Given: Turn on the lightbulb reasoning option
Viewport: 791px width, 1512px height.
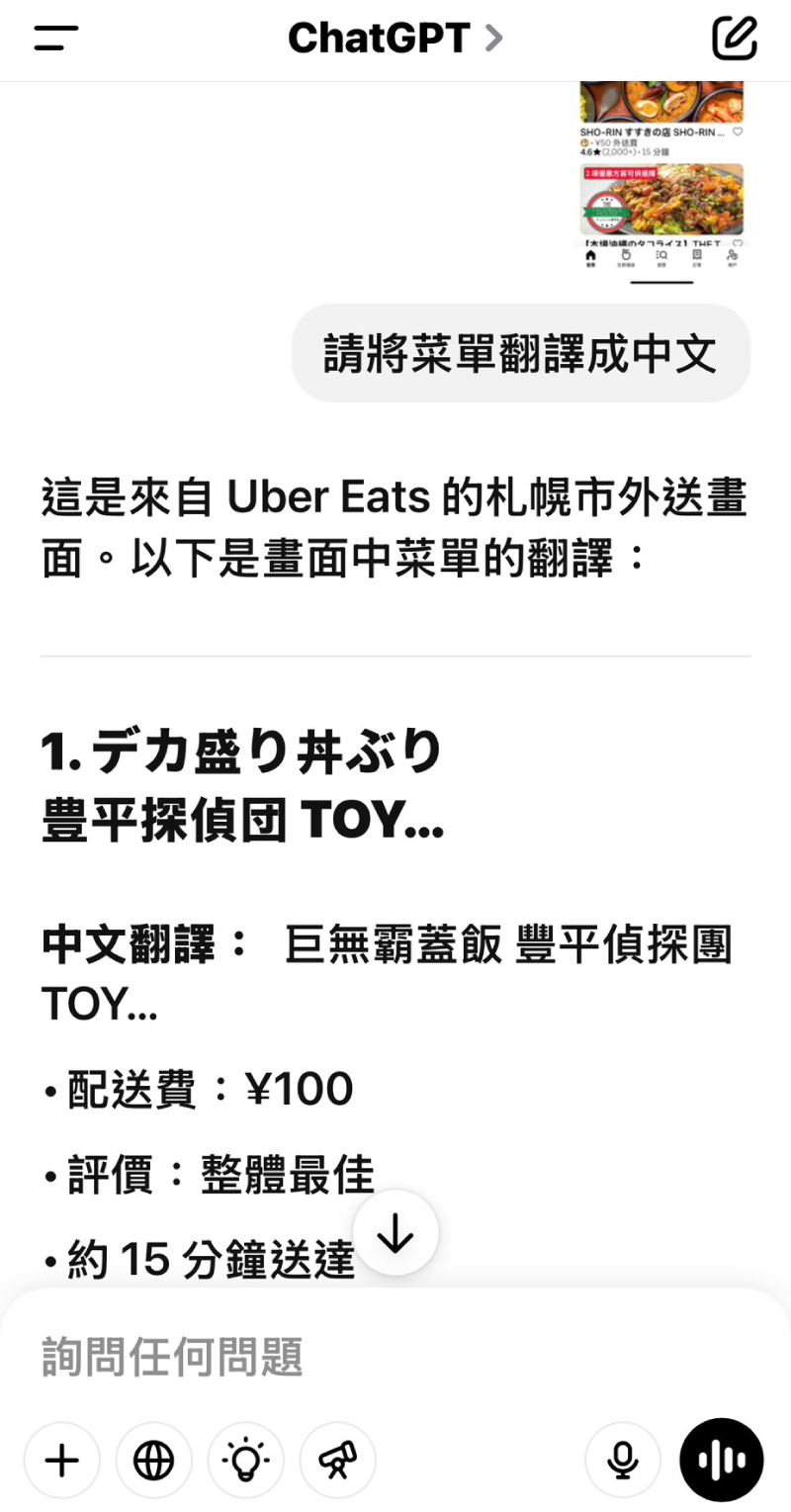Looking at the screenshot, I should click(x=245, y=1460).
